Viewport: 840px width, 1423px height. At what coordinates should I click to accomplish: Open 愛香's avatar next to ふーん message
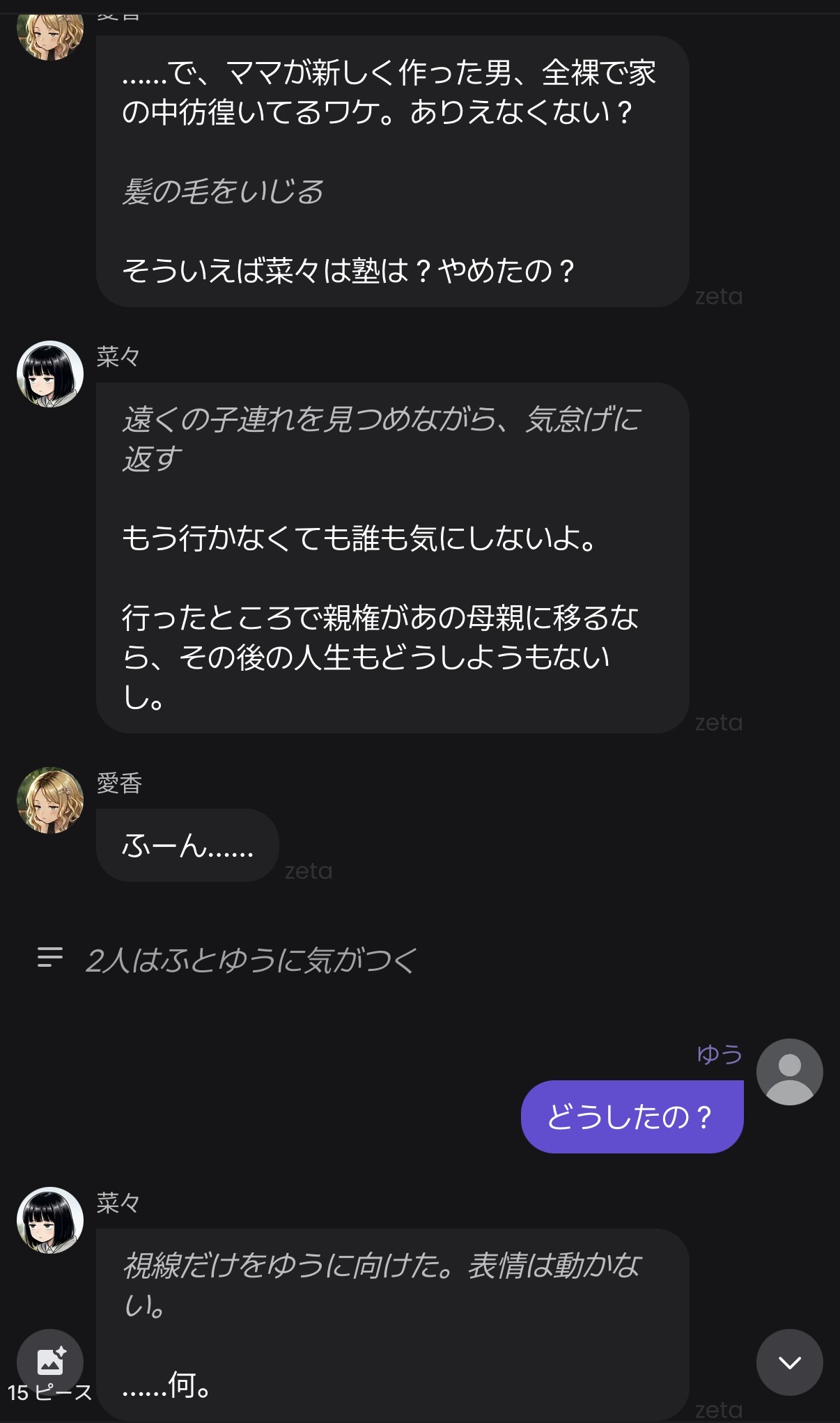[x=50, y=800]
